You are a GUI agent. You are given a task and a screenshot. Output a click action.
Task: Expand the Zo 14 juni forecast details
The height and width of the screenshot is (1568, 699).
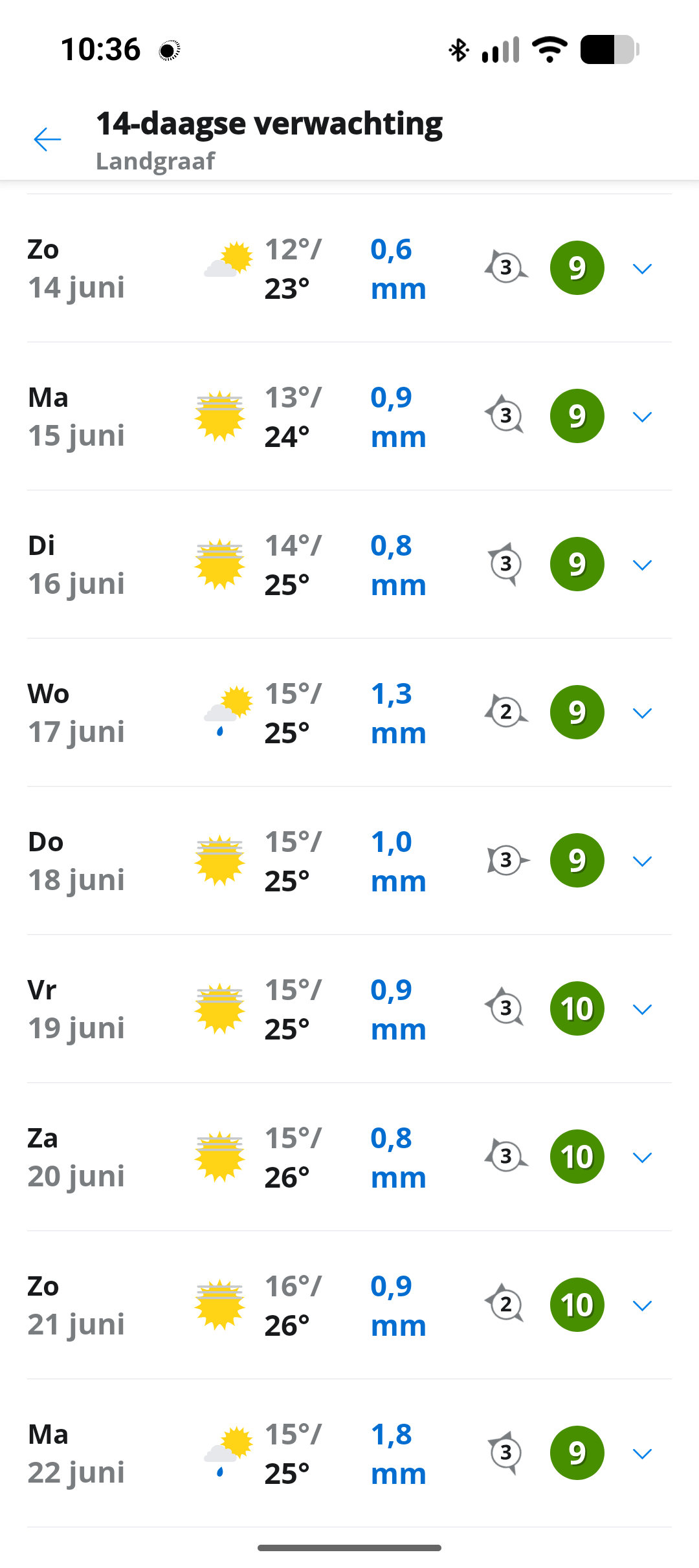click(x=642, y=268)
